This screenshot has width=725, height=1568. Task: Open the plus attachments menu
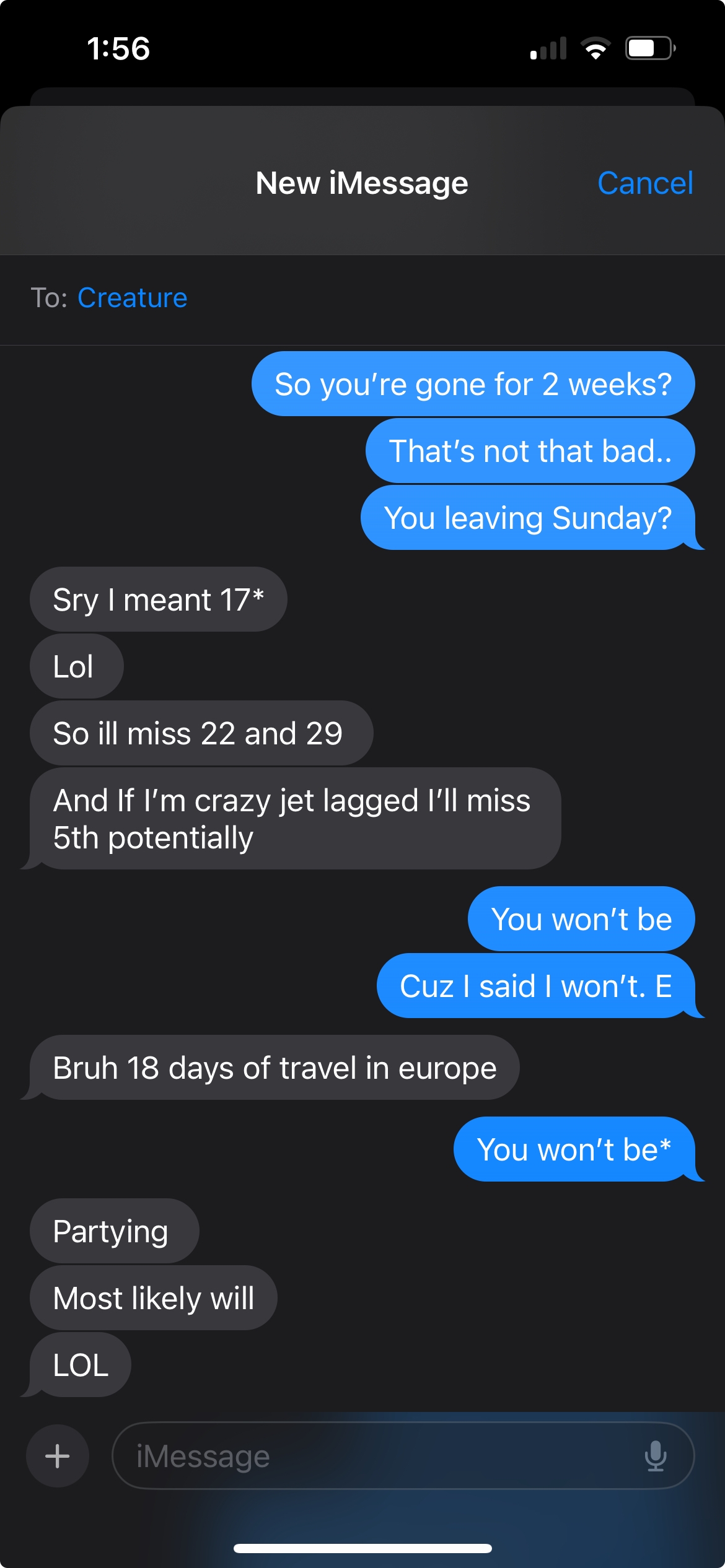coord(58,1456)
